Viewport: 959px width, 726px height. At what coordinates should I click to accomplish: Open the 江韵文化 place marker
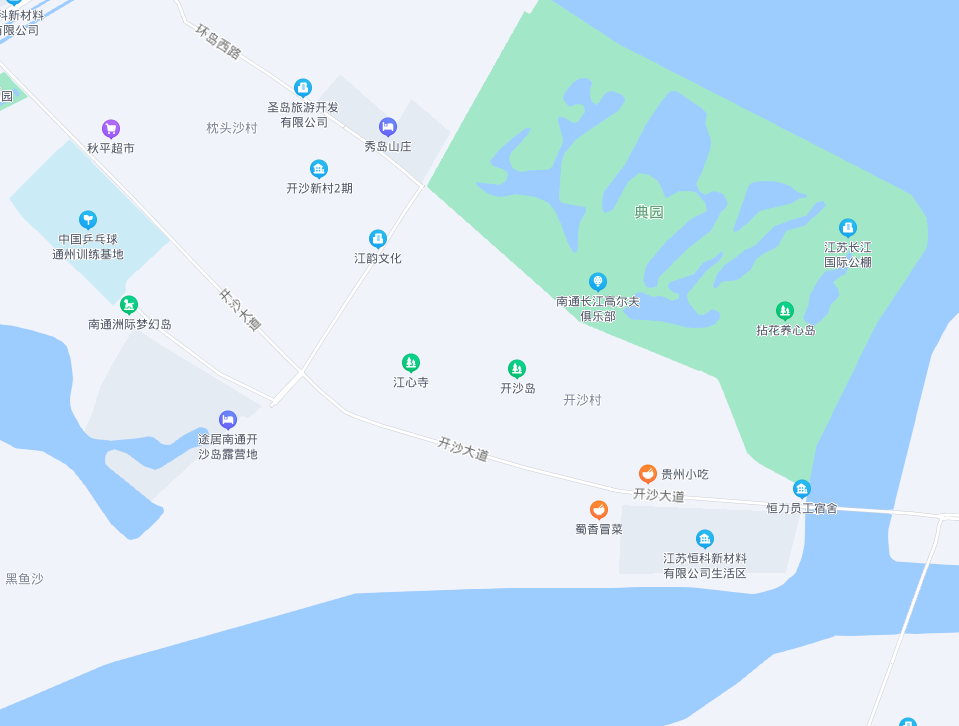click(x=378, y=239)
